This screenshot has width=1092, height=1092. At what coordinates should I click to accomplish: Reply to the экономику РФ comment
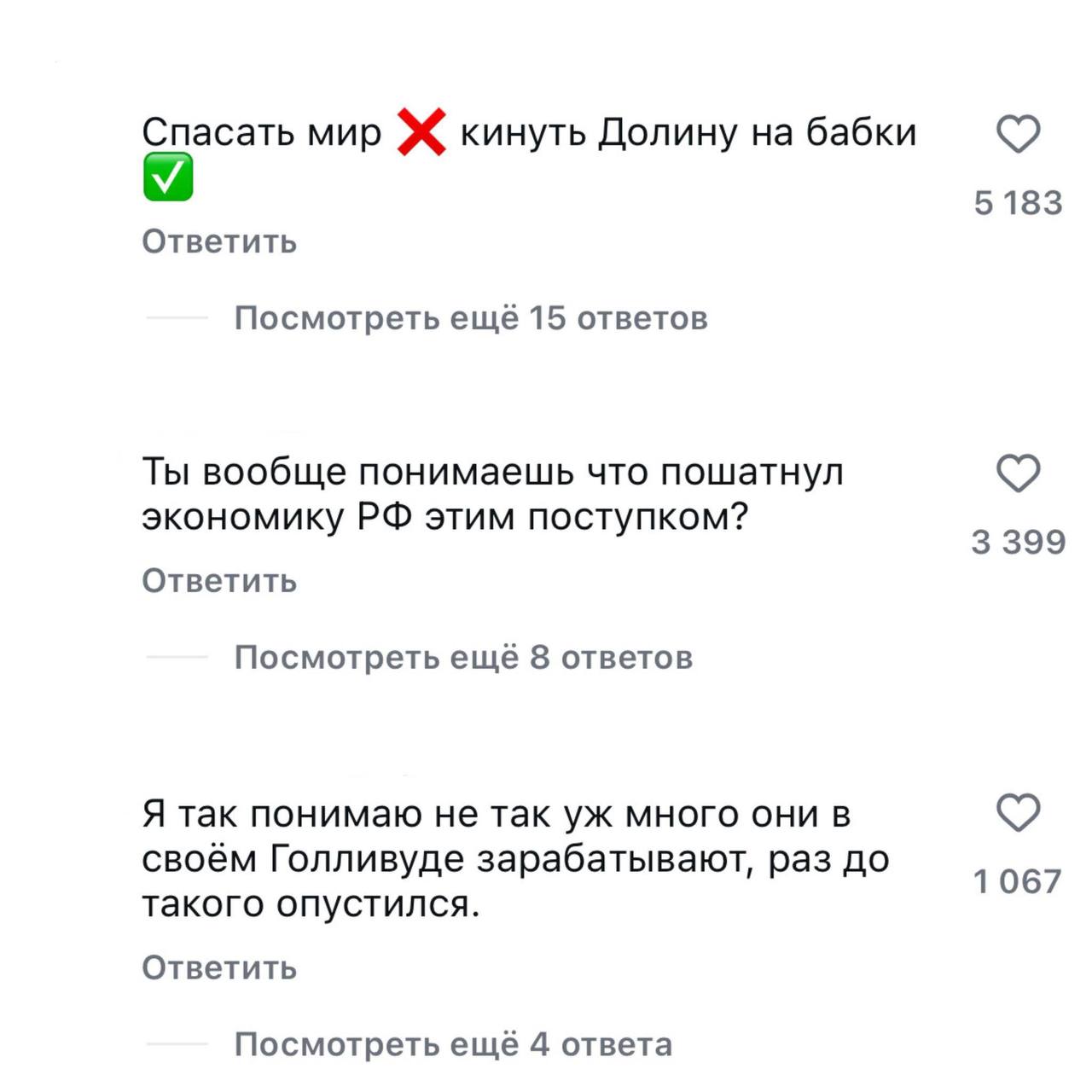click(219, 581)
